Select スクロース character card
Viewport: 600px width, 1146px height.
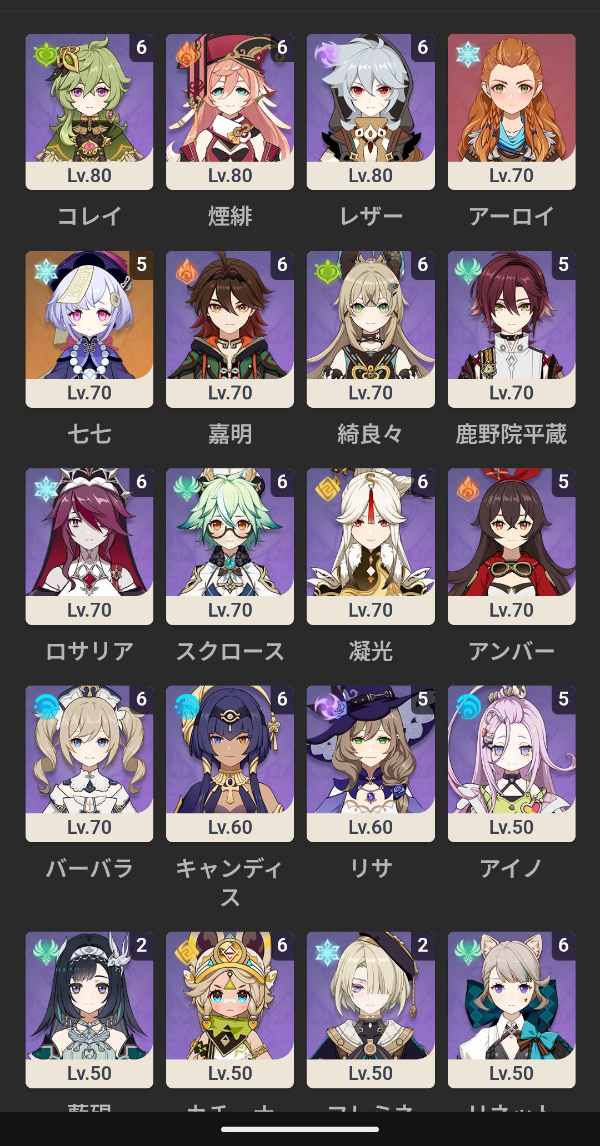pyautogui.click(x=230, y=546)
